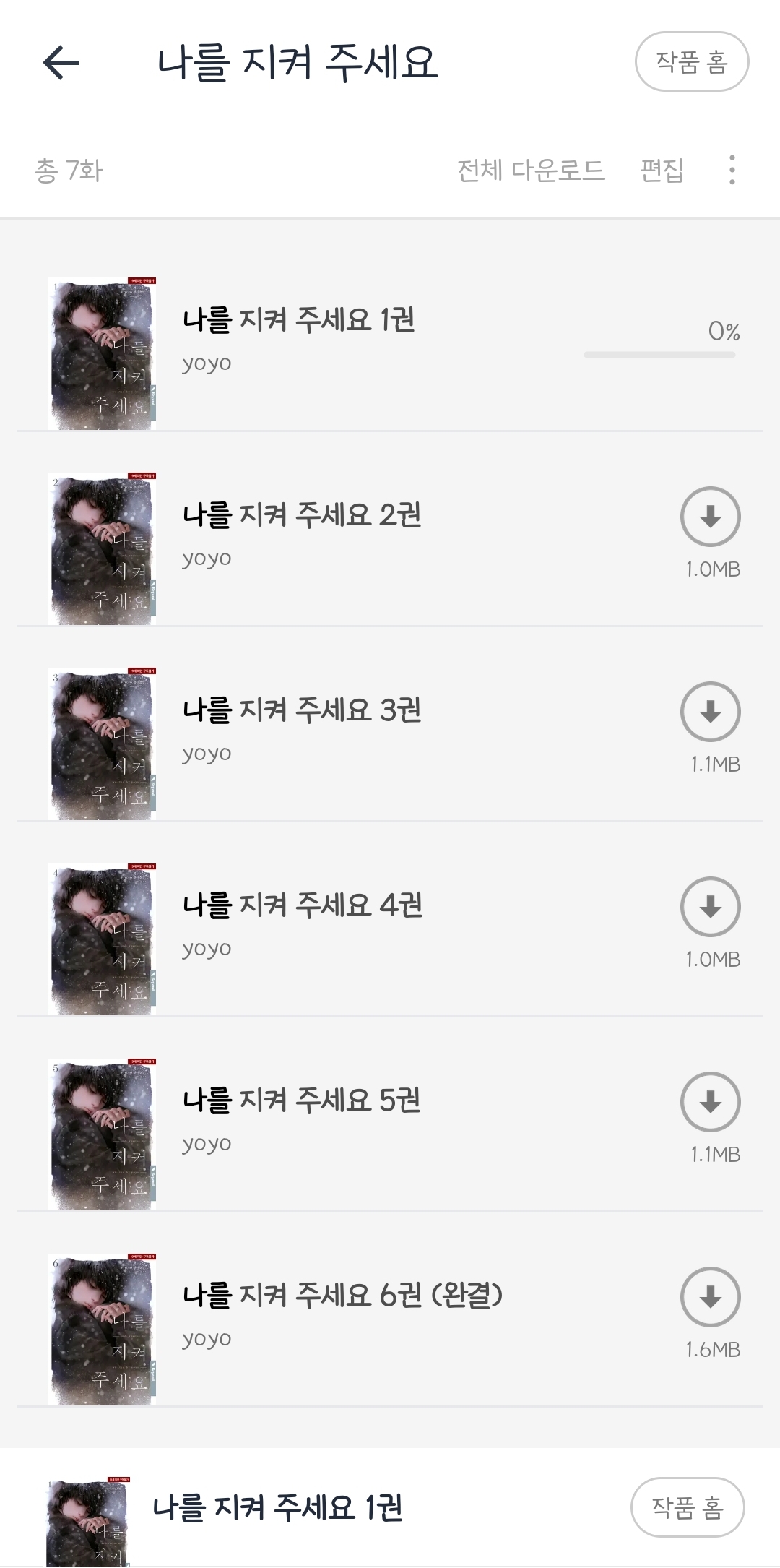Open the bottom bar 나를 지켜 주세요 1권

point(278,1509)
